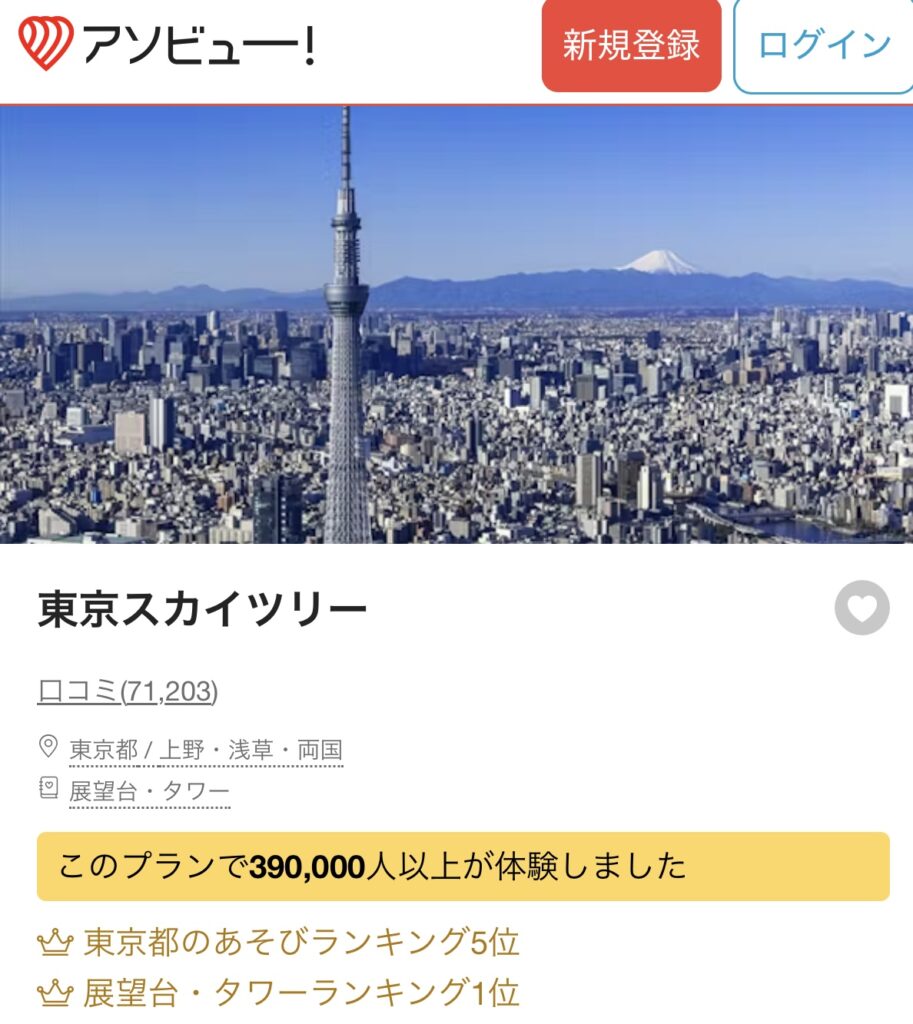View 東京都のあそびランキング5位 ranking

(301, 942)
